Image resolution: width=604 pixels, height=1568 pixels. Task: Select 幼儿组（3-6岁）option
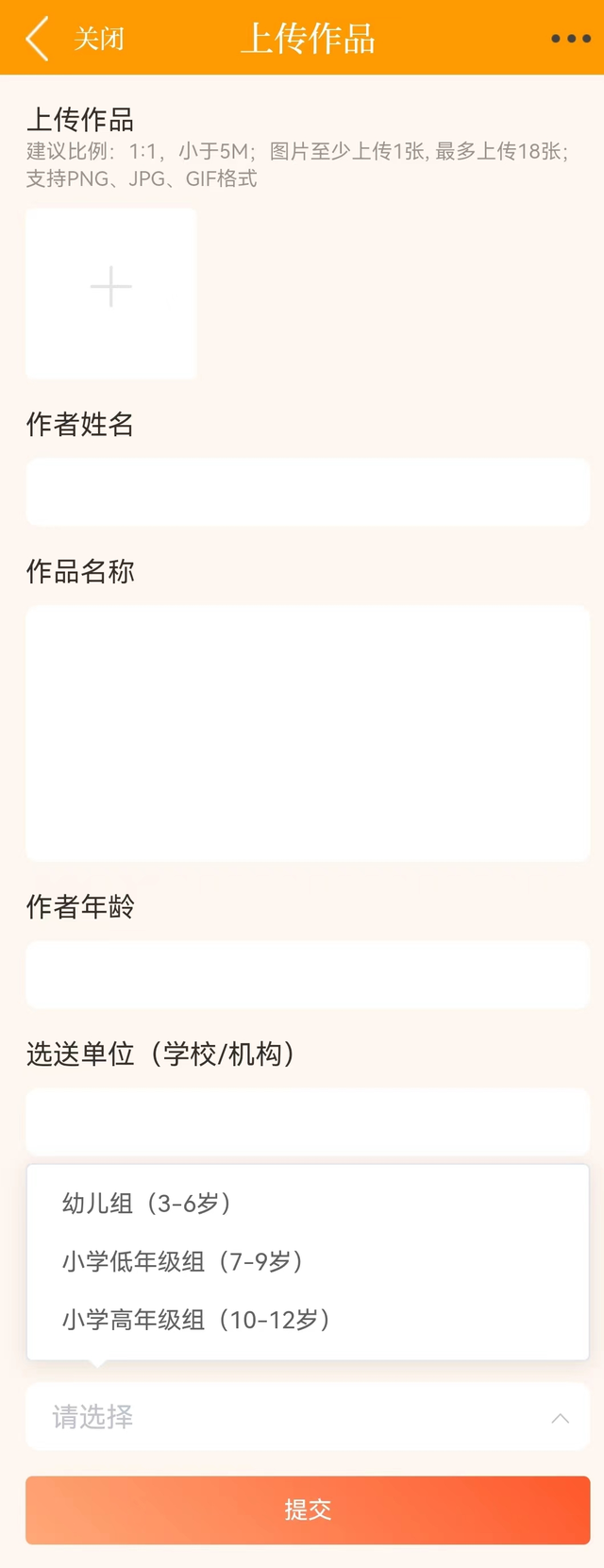[147, 1203]
